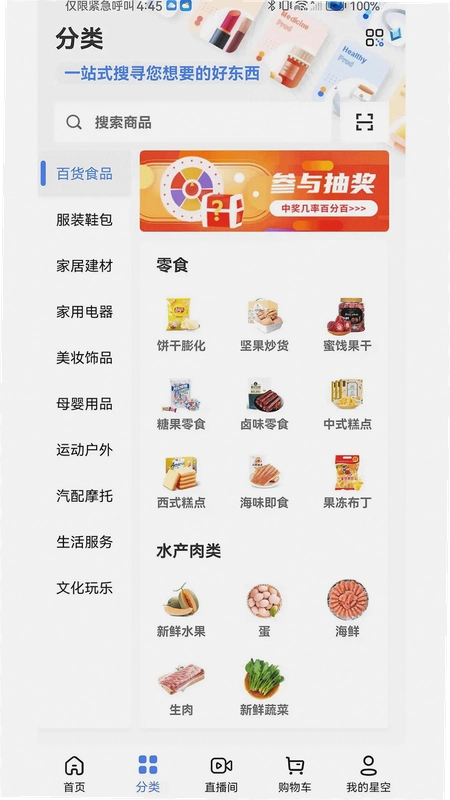Open the 母婴用品 category
The height and width of the screenshot is (800, 450).
[x=84, y=404]
